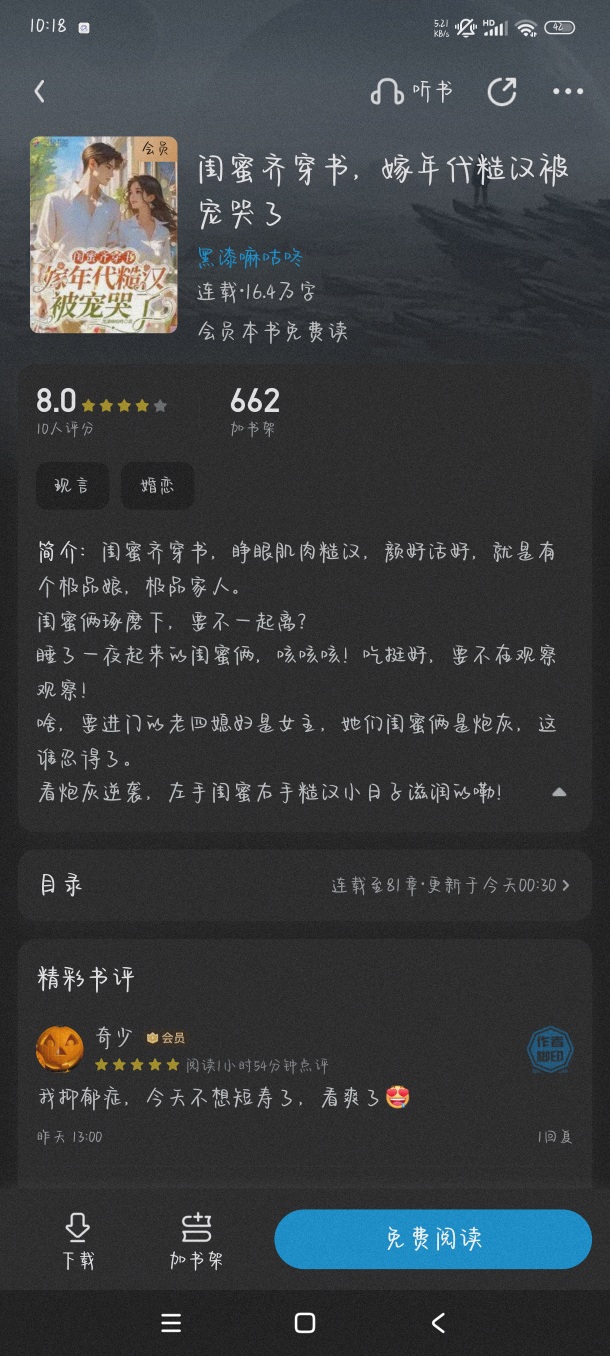Open the three-dot overflow menu

coord(567,92)
